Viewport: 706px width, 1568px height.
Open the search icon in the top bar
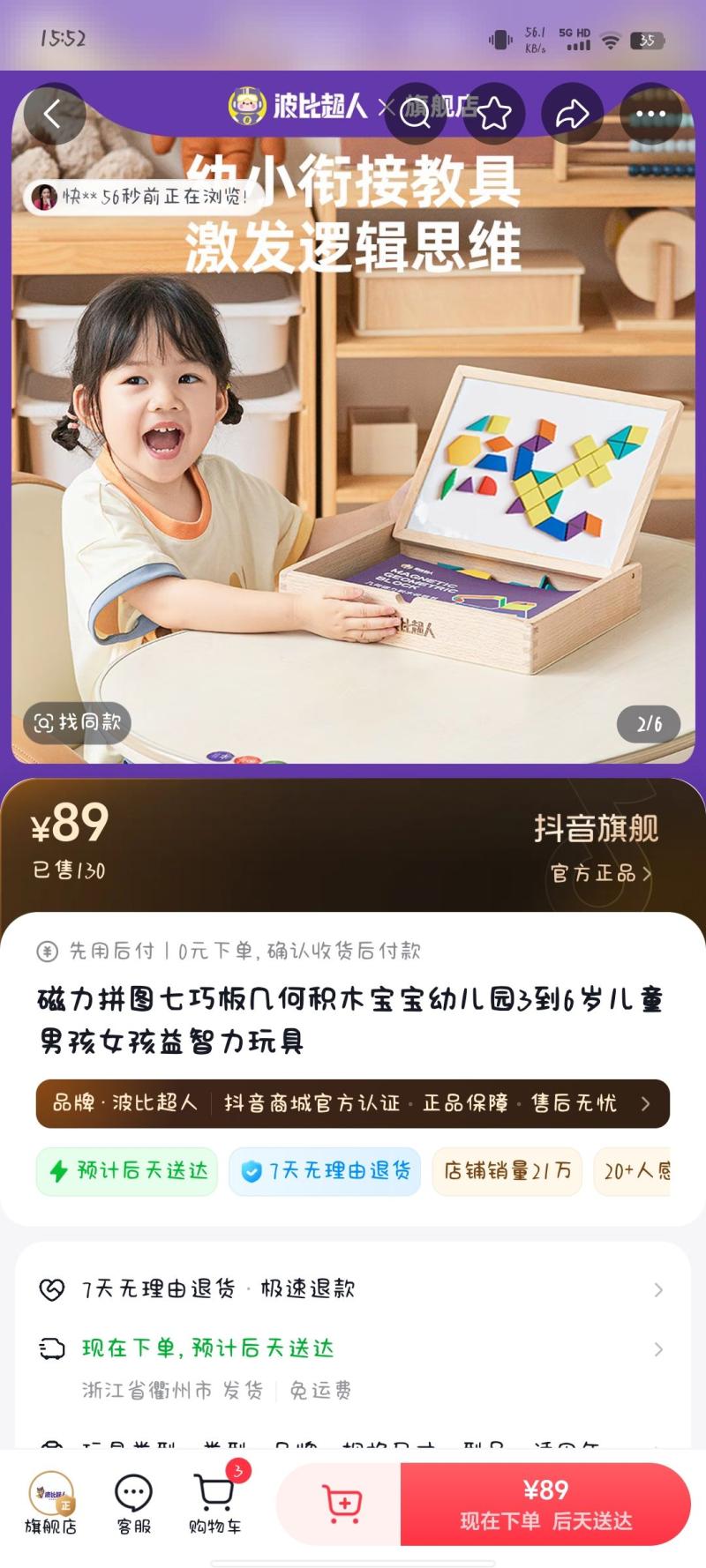coord(415,114)
